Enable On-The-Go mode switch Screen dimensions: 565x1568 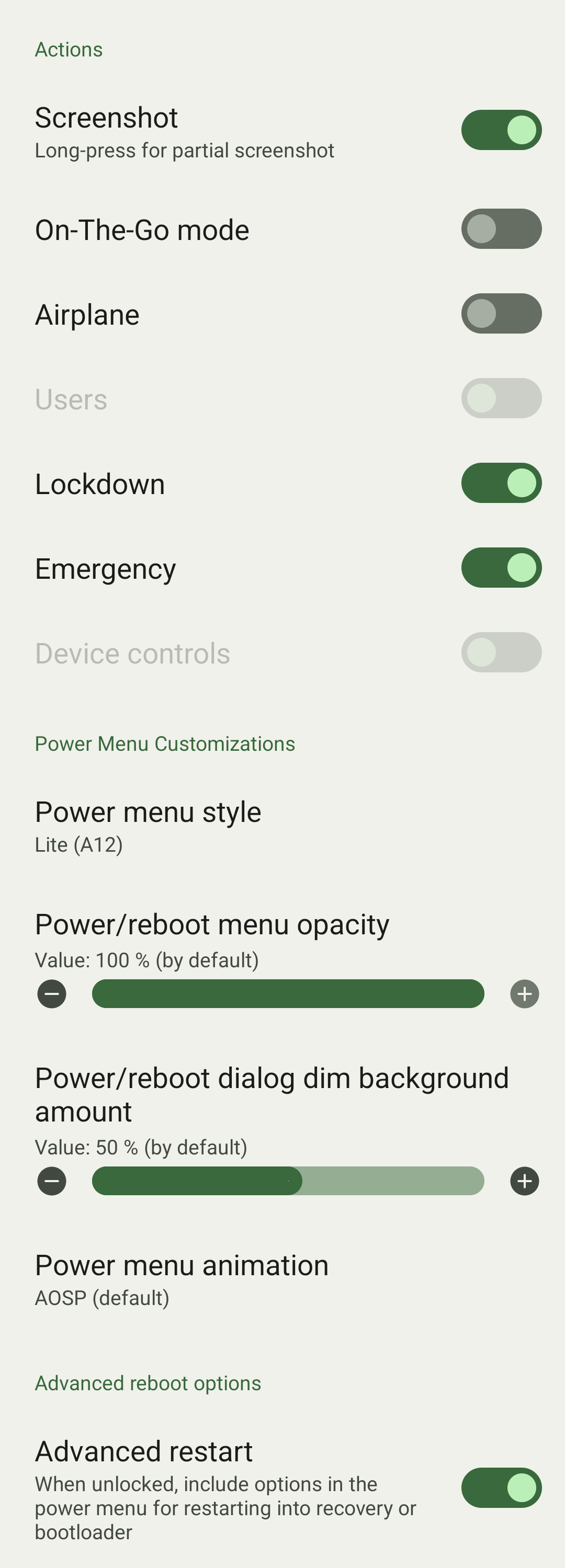pos(501,229)
